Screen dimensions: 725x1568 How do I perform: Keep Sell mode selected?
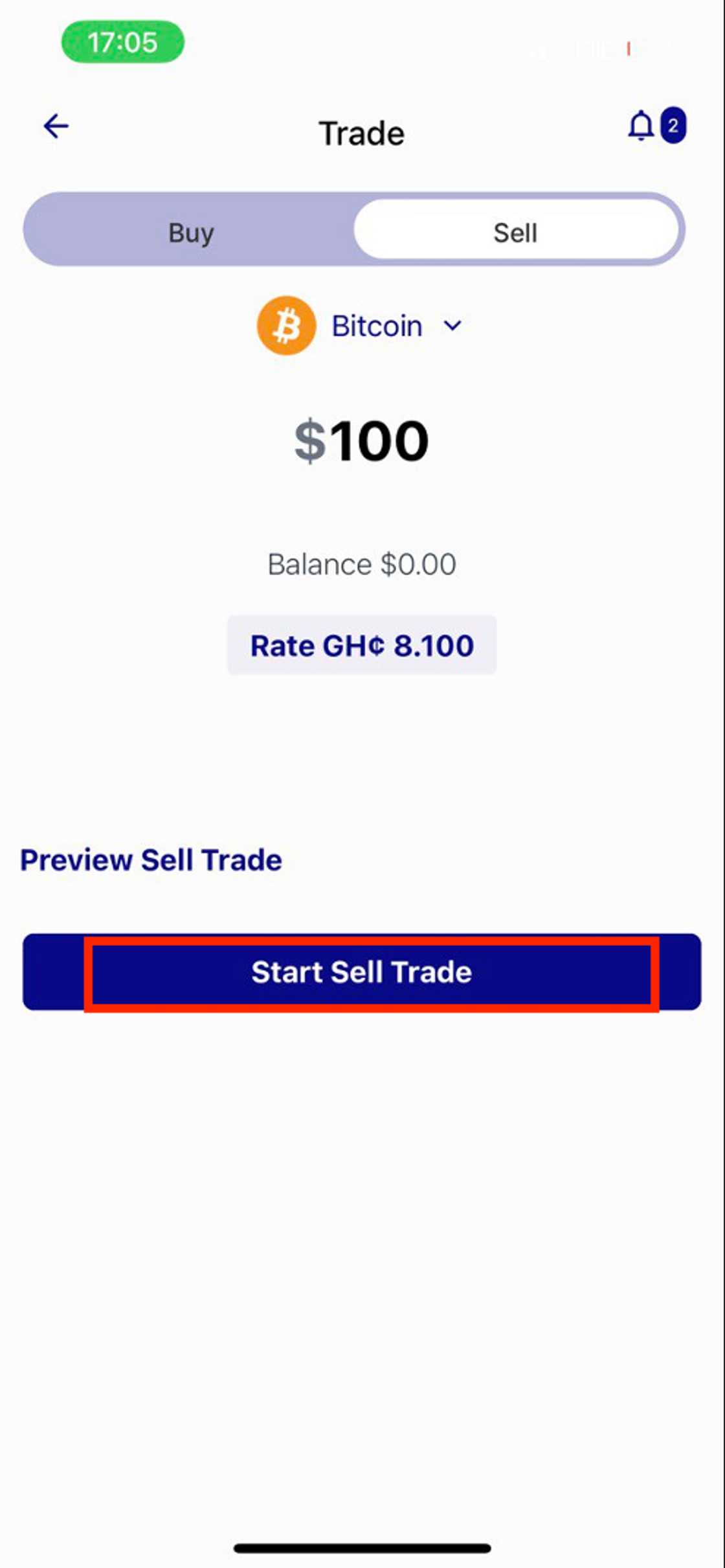[x=516, y=231]
